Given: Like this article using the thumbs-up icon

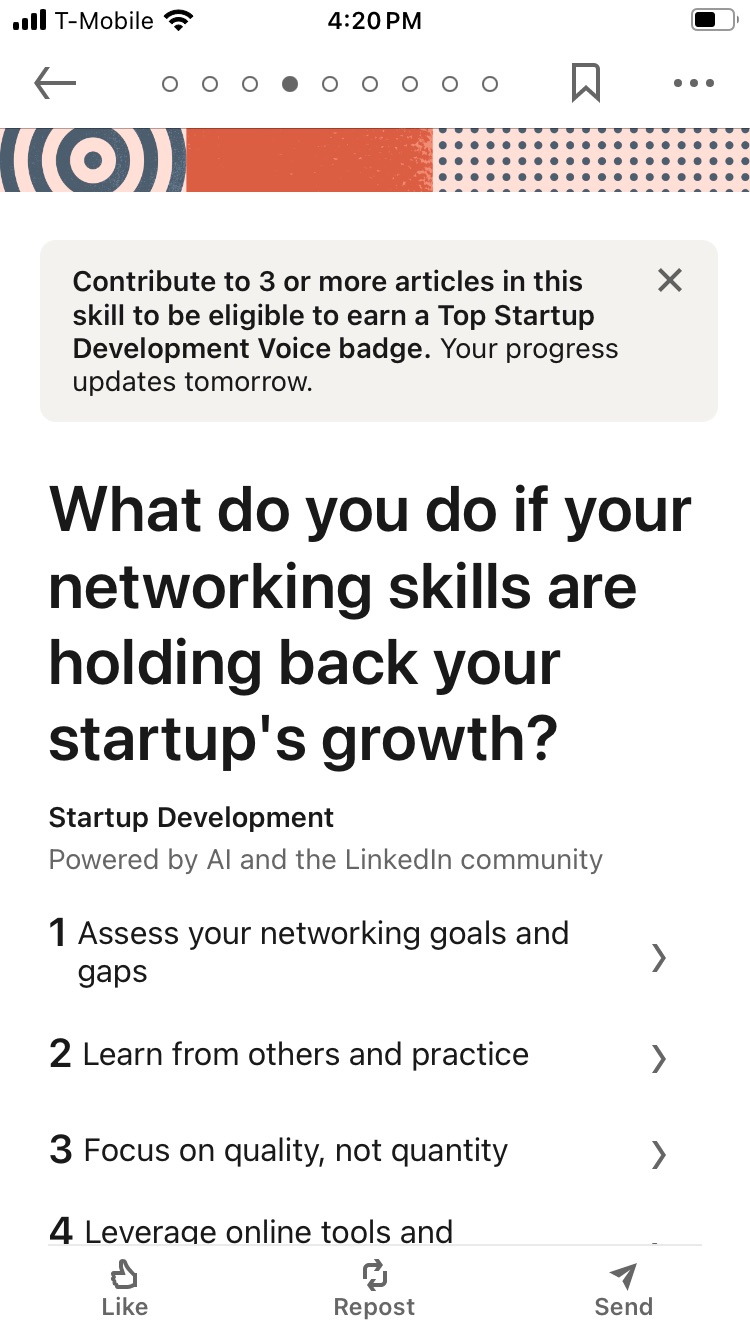Looking at the screenshot, I should click(x=124, y=1286).
